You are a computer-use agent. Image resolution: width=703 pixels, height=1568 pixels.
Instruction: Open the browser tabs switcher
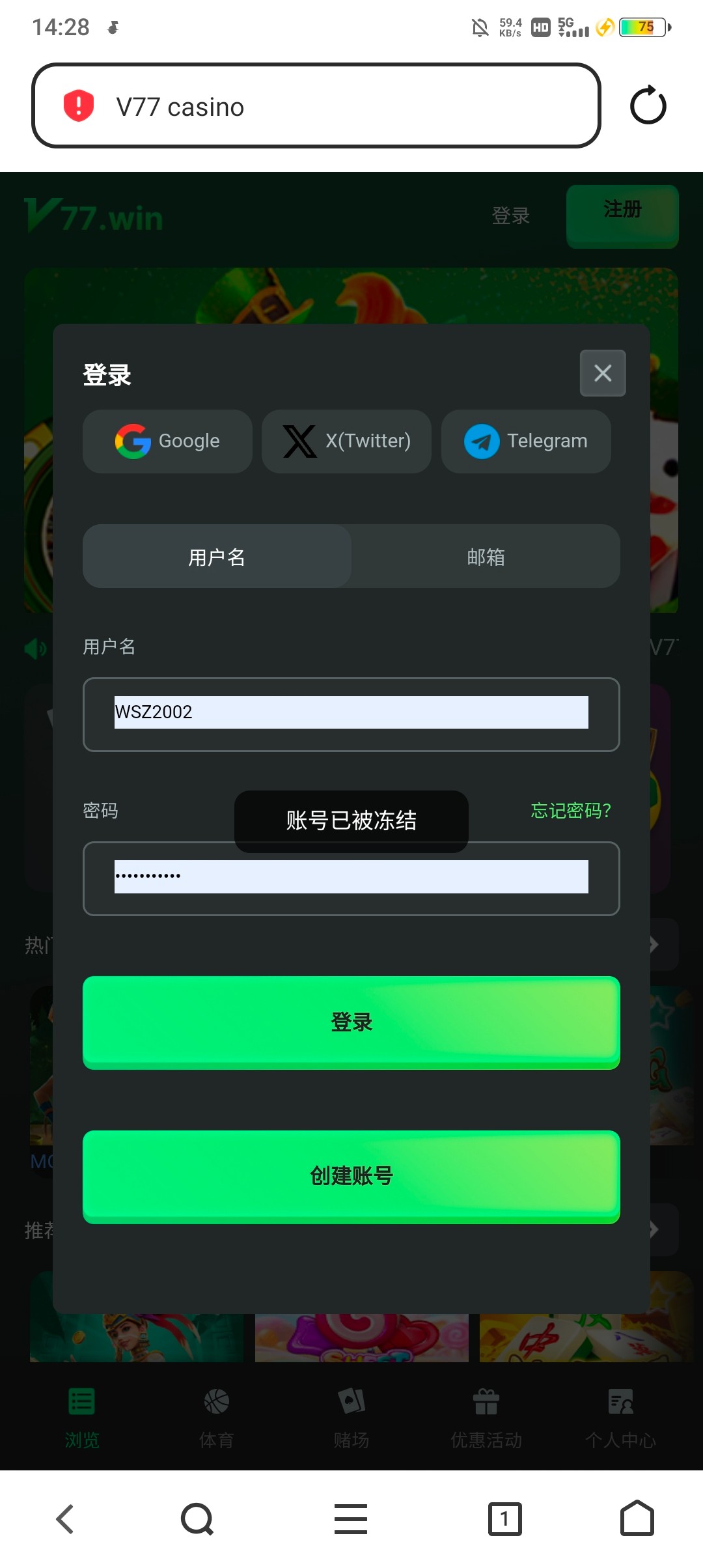coord(505,1519)
